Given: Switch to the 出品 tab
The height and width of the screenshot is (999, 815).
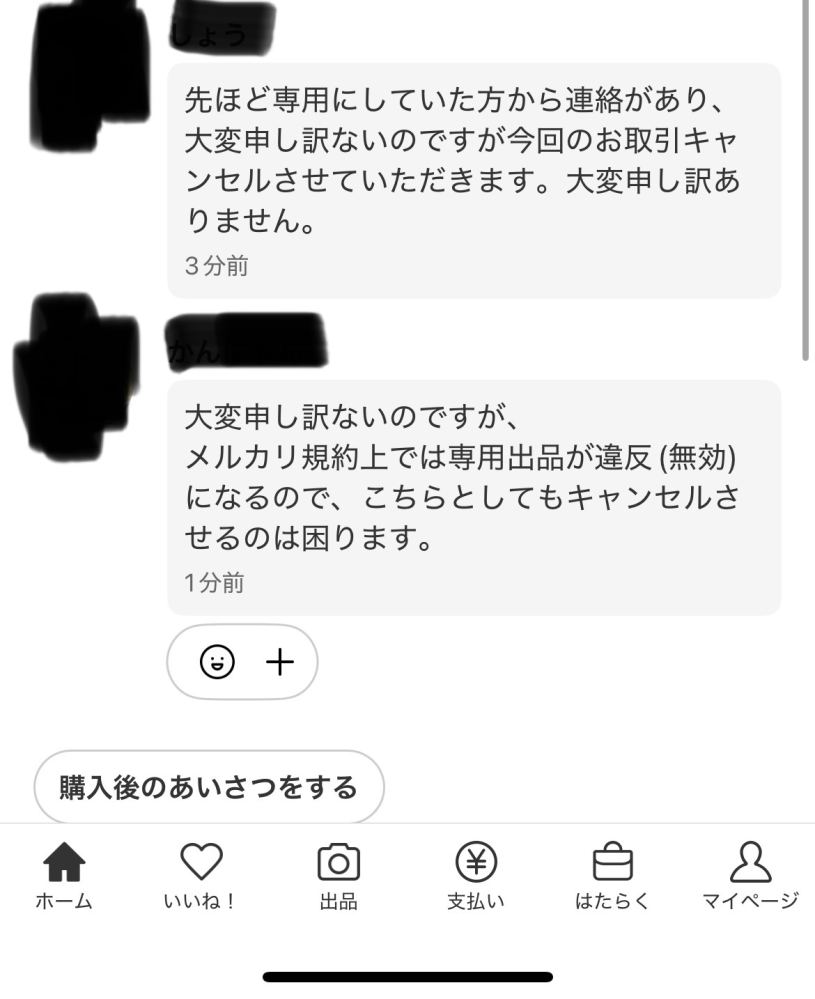Looking at the screenshot, I should coord(338,875).
